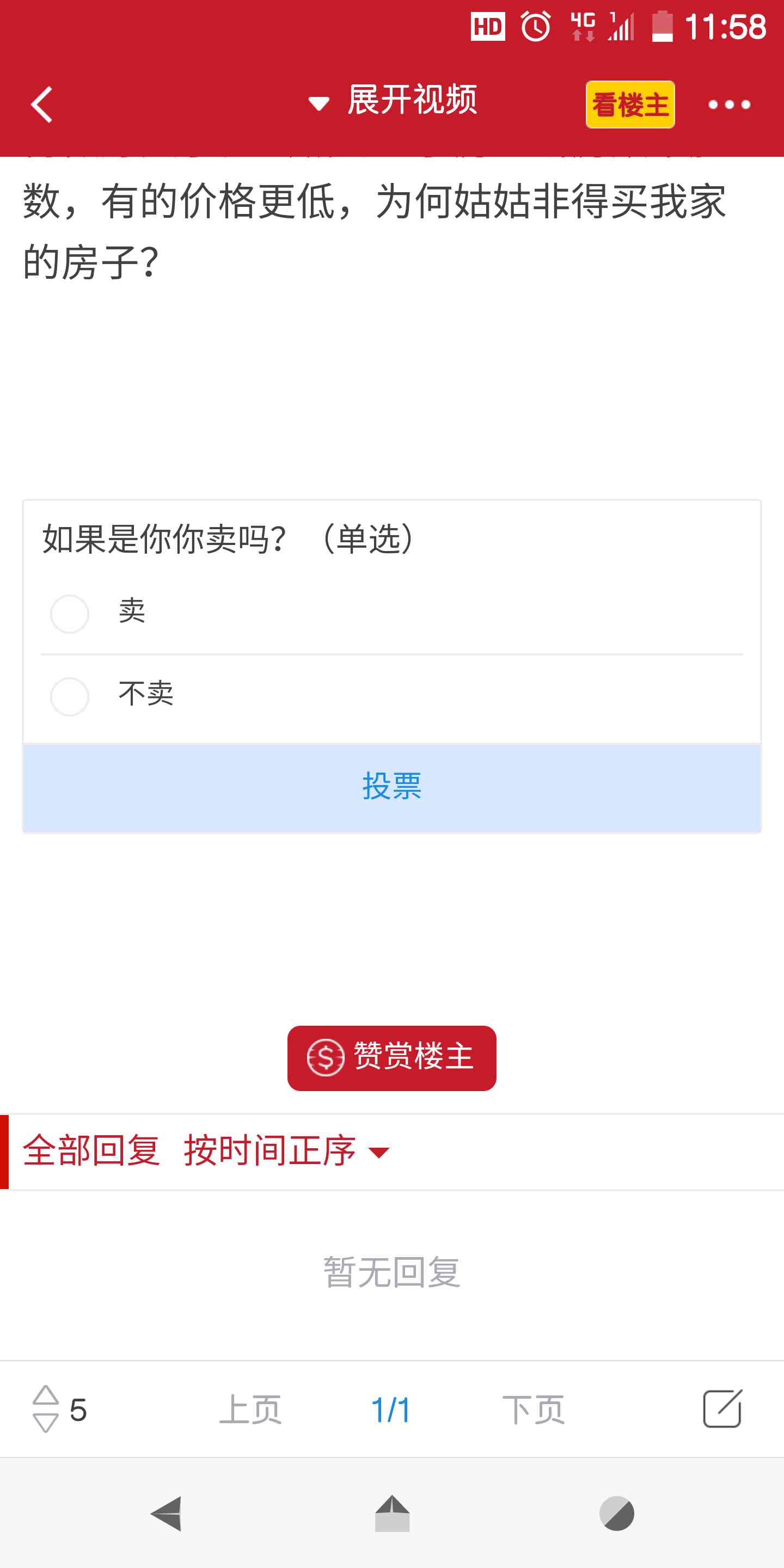The width and height of the screenshot is (784, 1568).
Task: Write a reply with the compose icon
Action: tap(722, 1408)
